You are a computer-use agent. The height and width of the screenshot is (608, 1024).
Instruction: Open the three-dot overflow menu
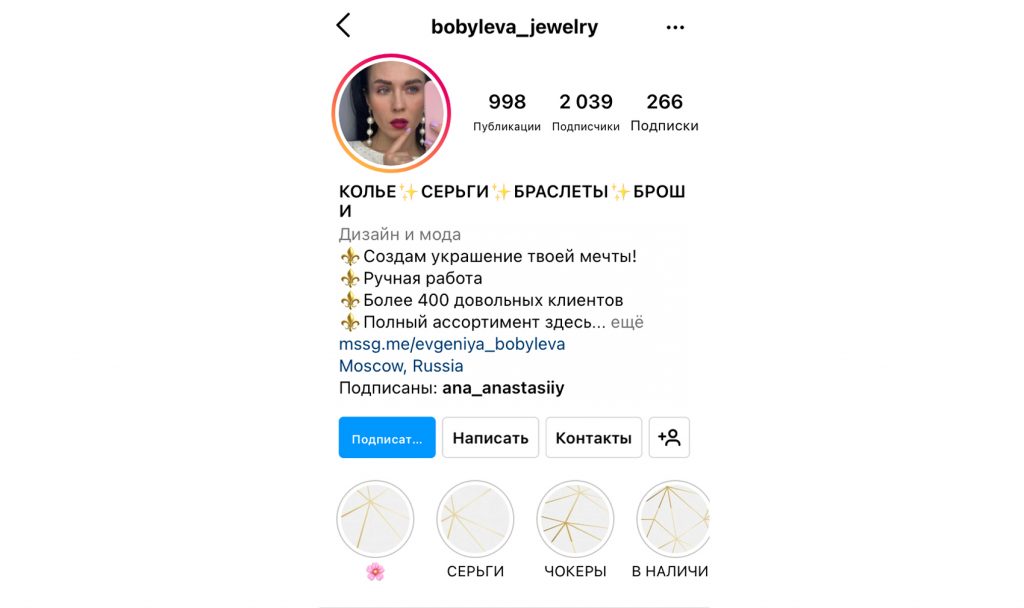(676, 27)
